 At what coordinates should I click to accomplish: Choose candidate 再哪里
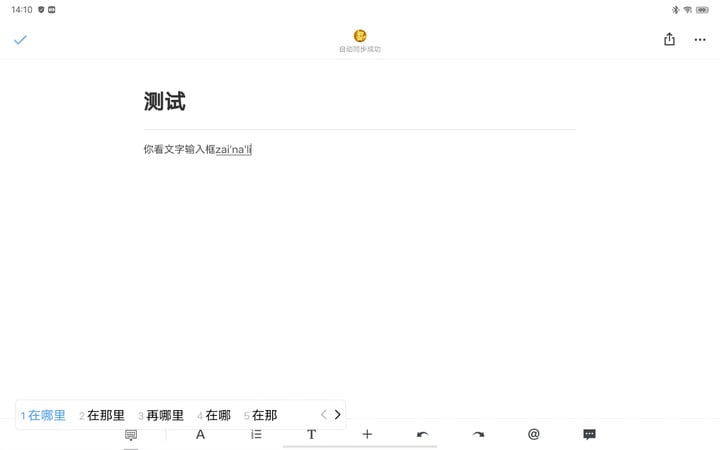[161, 415]
